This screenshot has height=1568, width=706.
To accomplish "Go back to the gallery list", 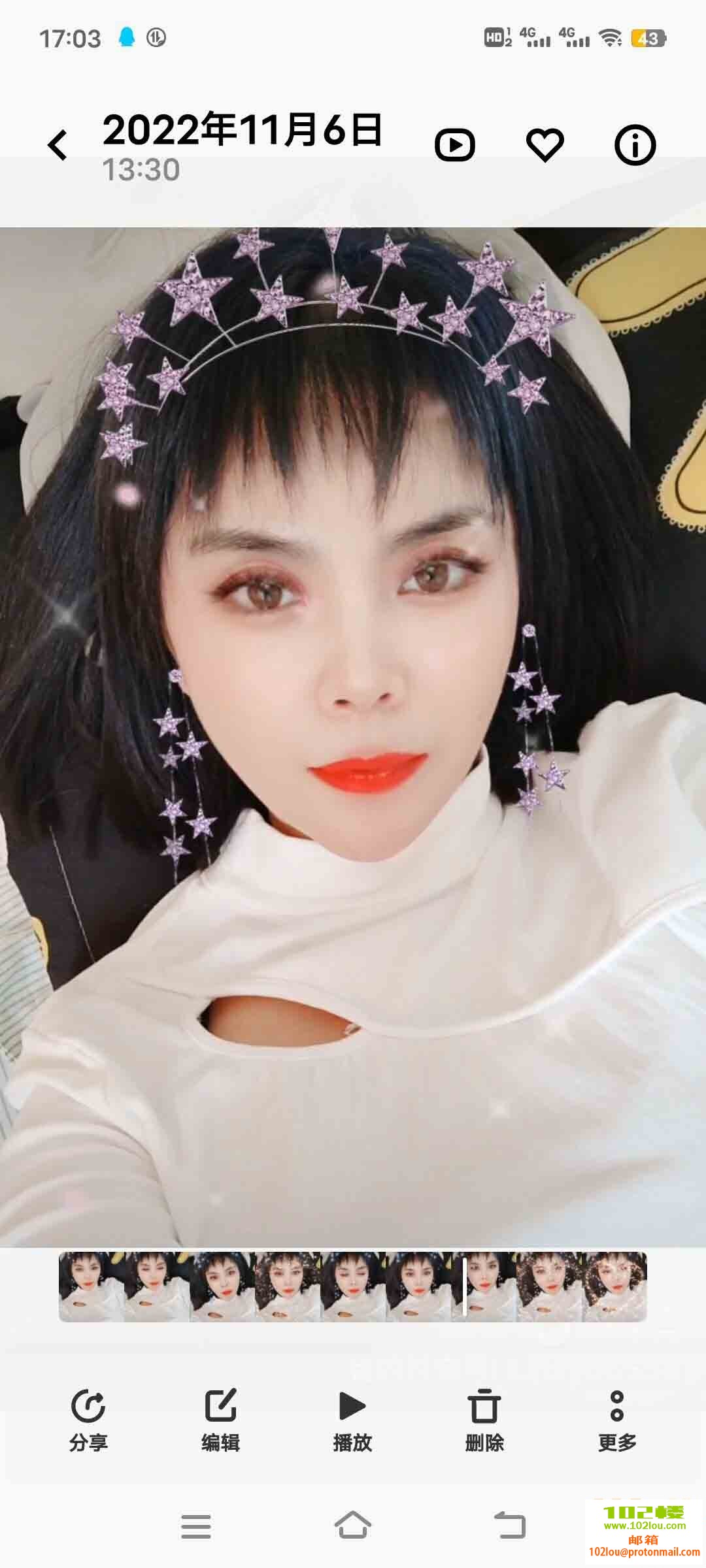I will click(58, 144).
